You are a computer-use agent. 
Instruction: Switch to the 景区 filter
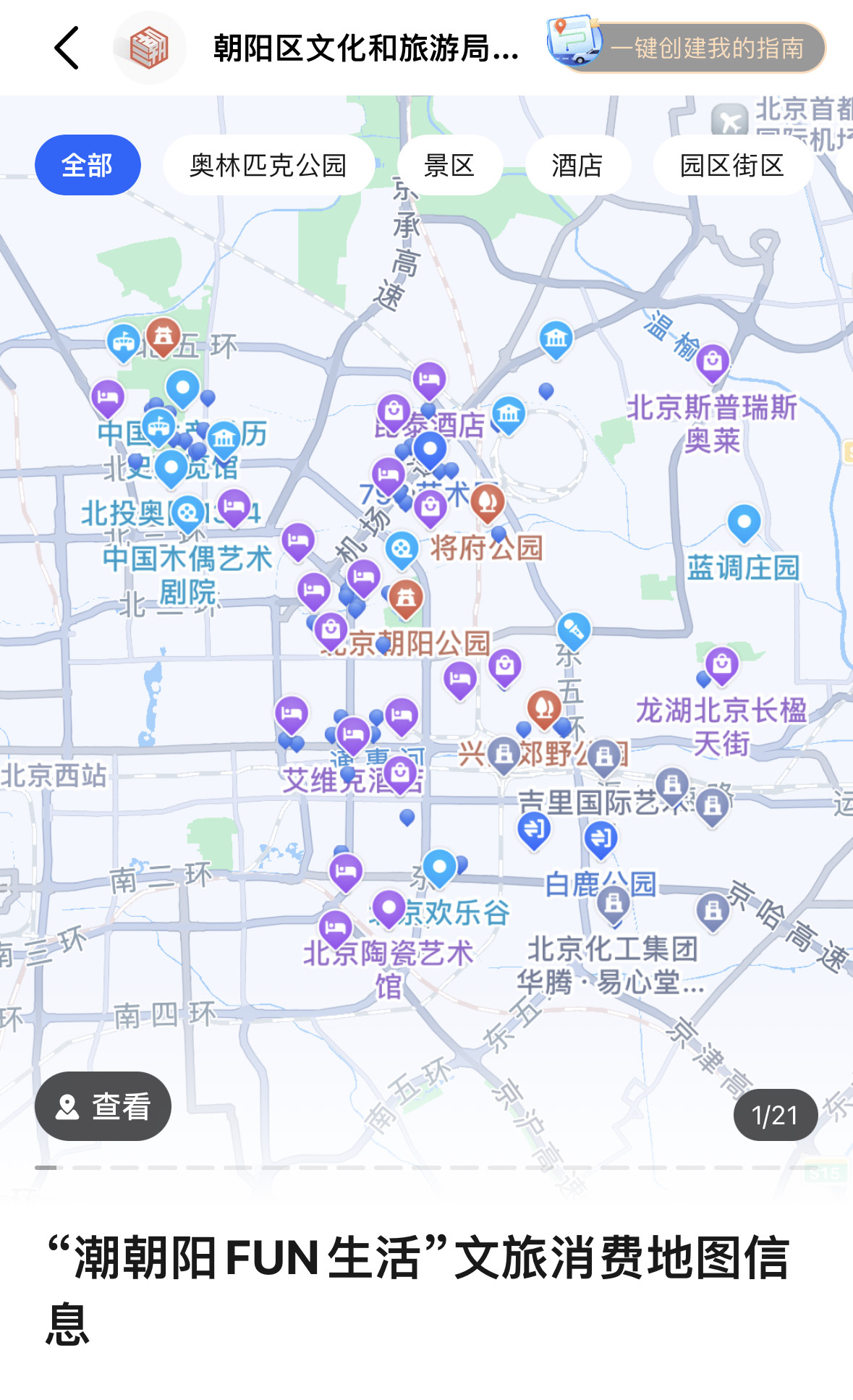click(x=449, y=165)
